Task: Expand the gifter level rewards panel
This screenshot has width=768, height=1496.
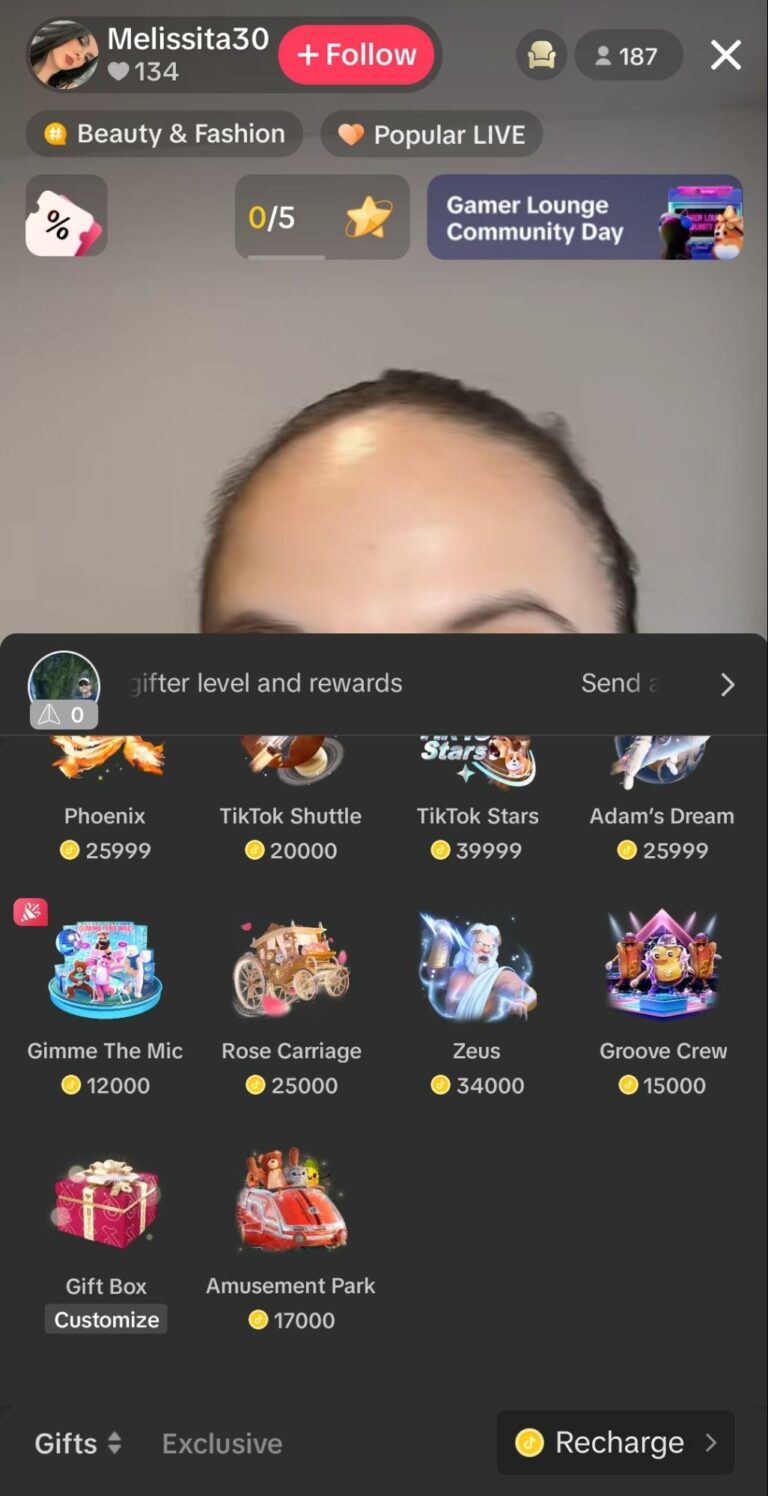Action: [727, 684]
